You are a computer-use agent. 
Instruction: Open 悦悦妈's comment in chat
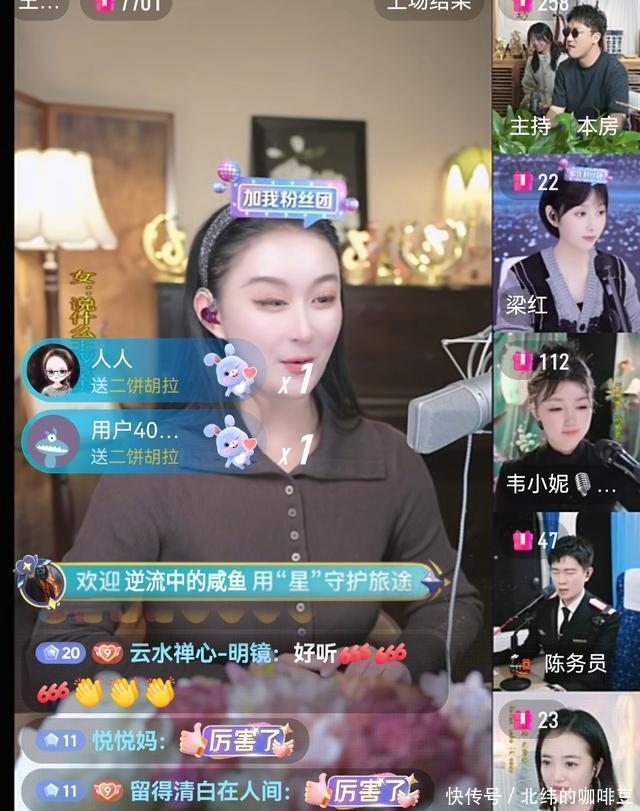(x=165, y=741)
